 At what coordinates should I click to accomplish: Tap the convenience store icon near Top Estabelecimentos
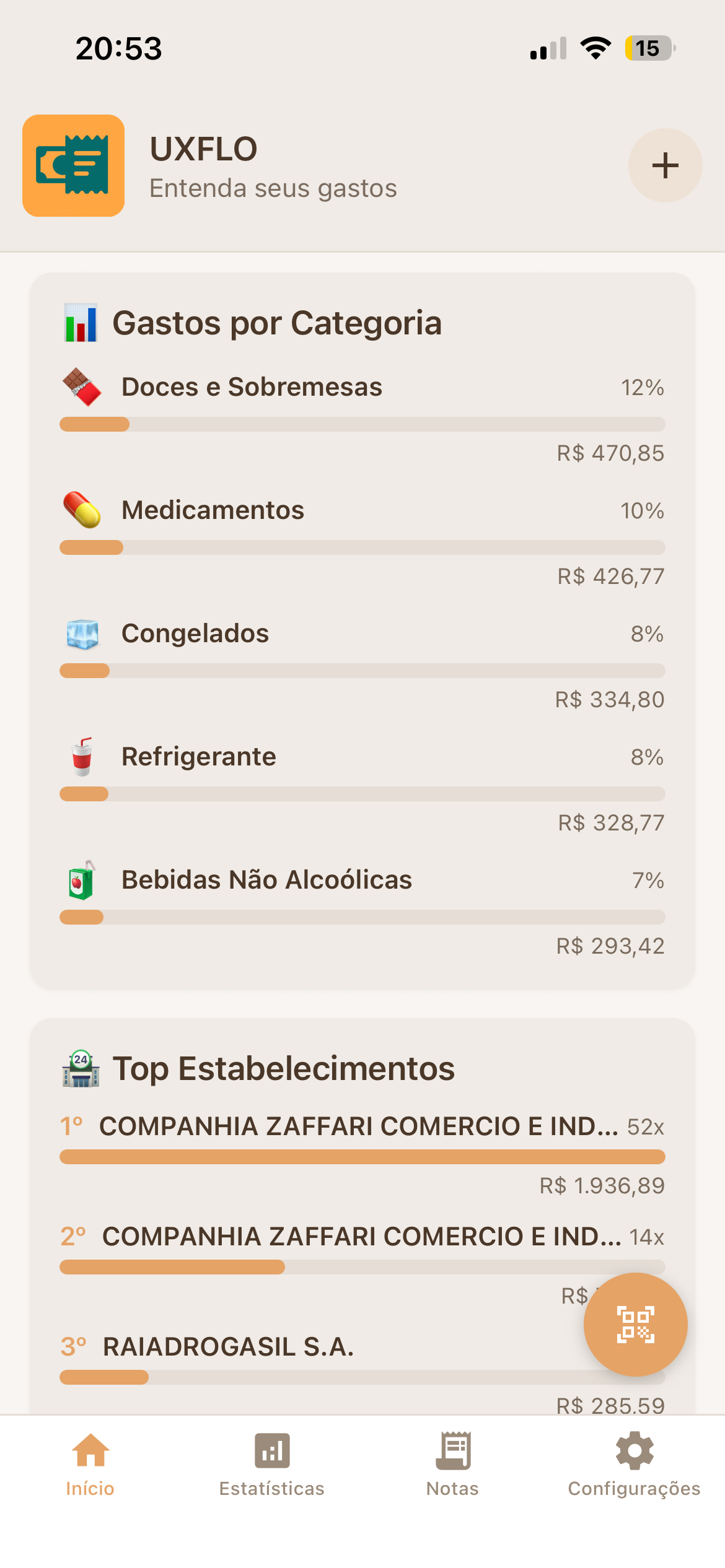point(81,1067)
